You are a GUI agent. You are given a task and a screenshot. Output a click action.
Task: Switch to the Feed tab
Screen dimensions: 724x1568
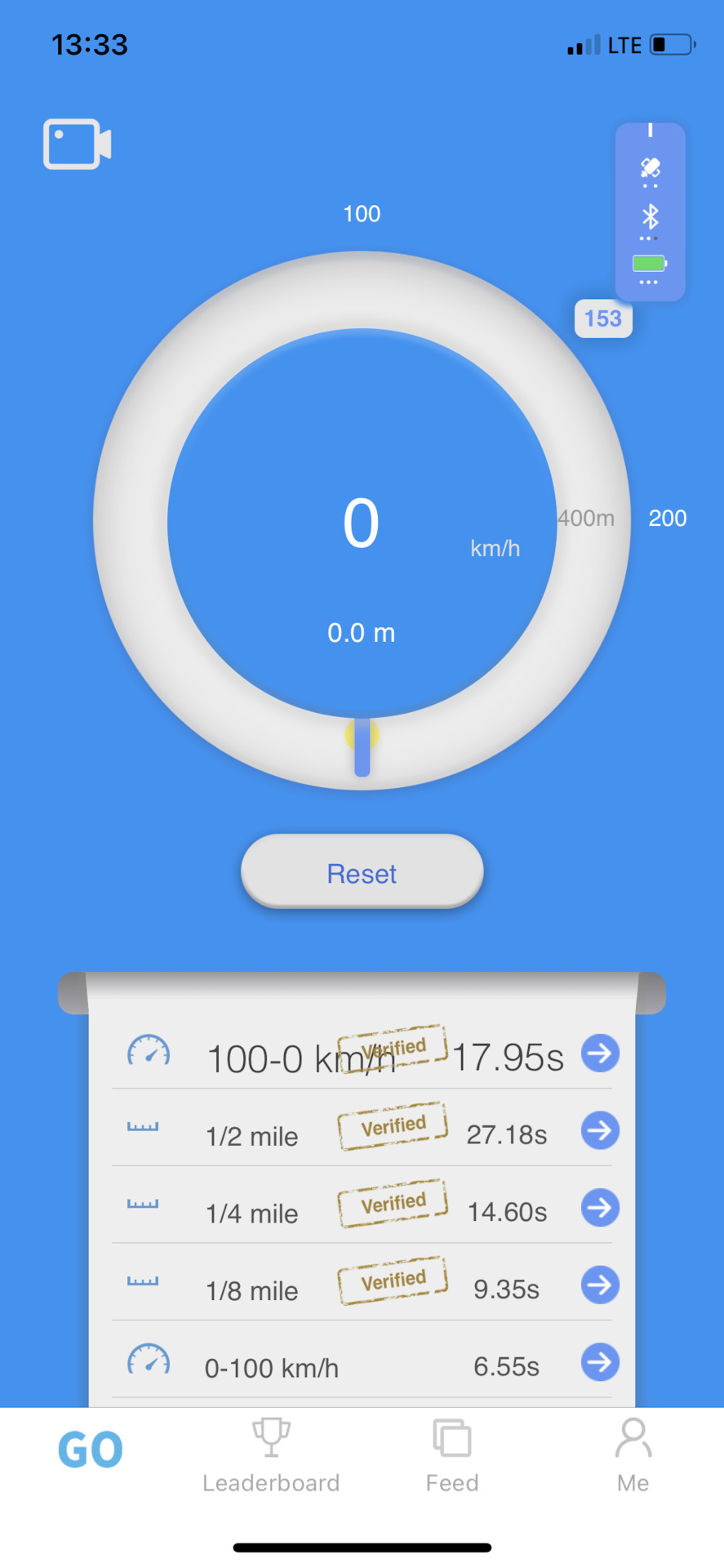click(x=451, y=1455)
